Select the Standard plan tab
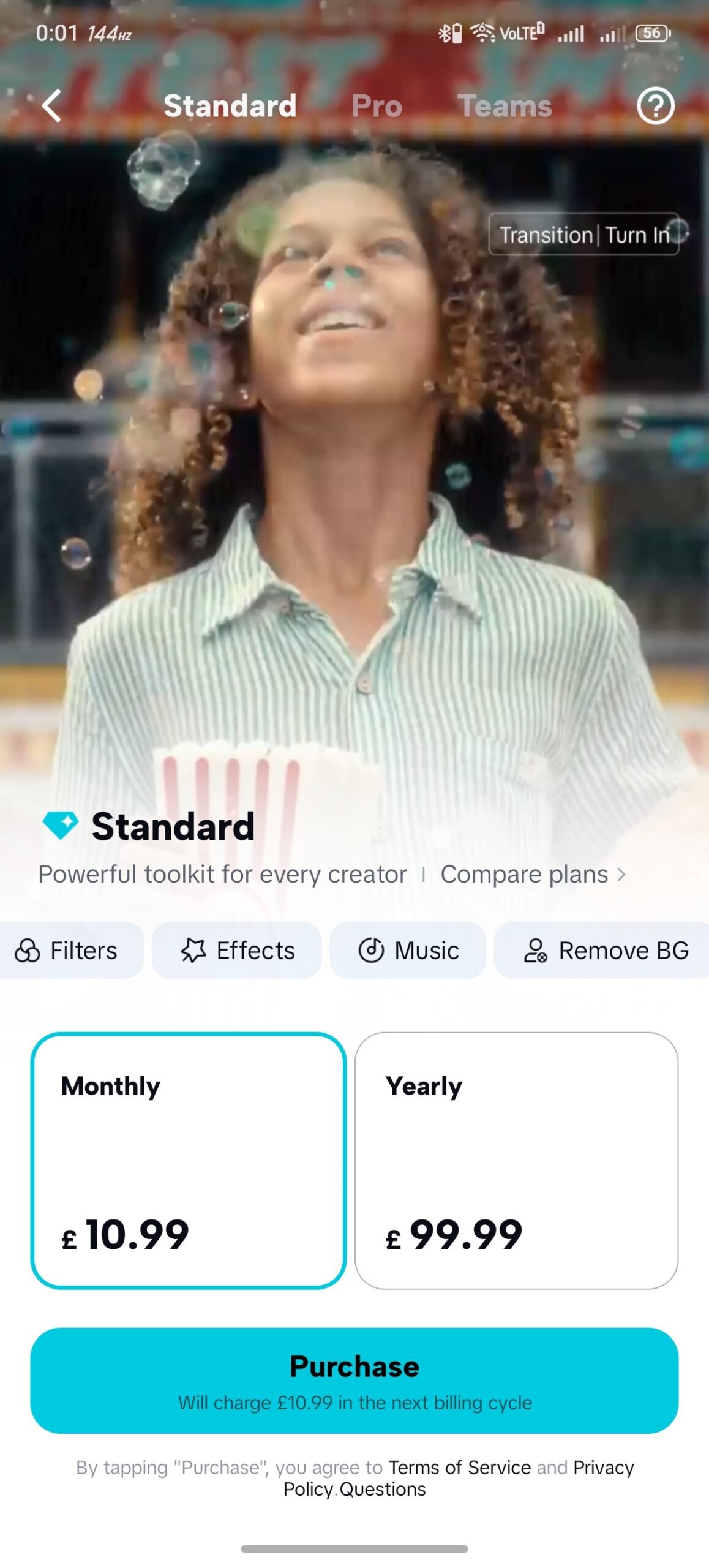 pos(230,106)
